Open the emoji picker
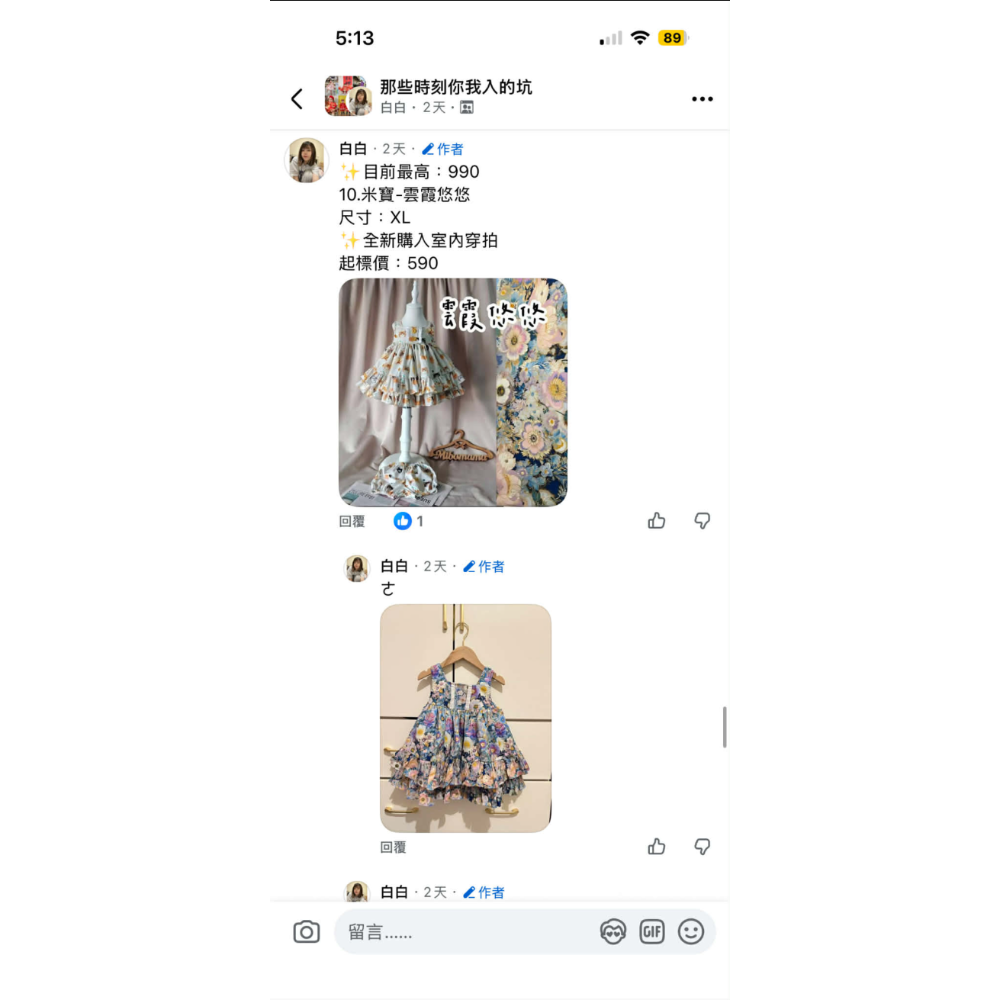This screenshot has width=1000, height=1000. click(691, 932)
